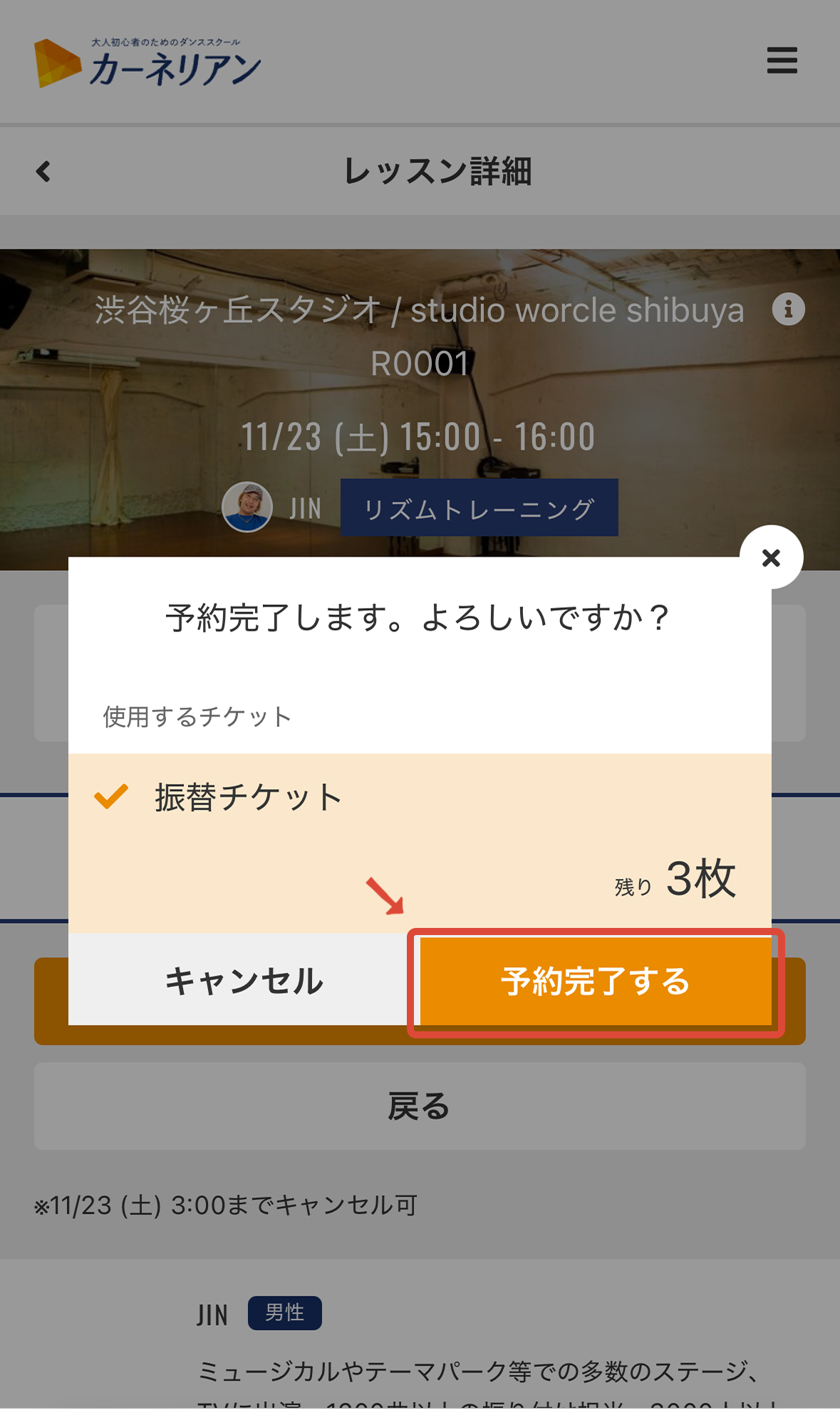Tap キャンセル in the dialog
The height and width of the screenshot is (1409, 840).
coord(244,981)
